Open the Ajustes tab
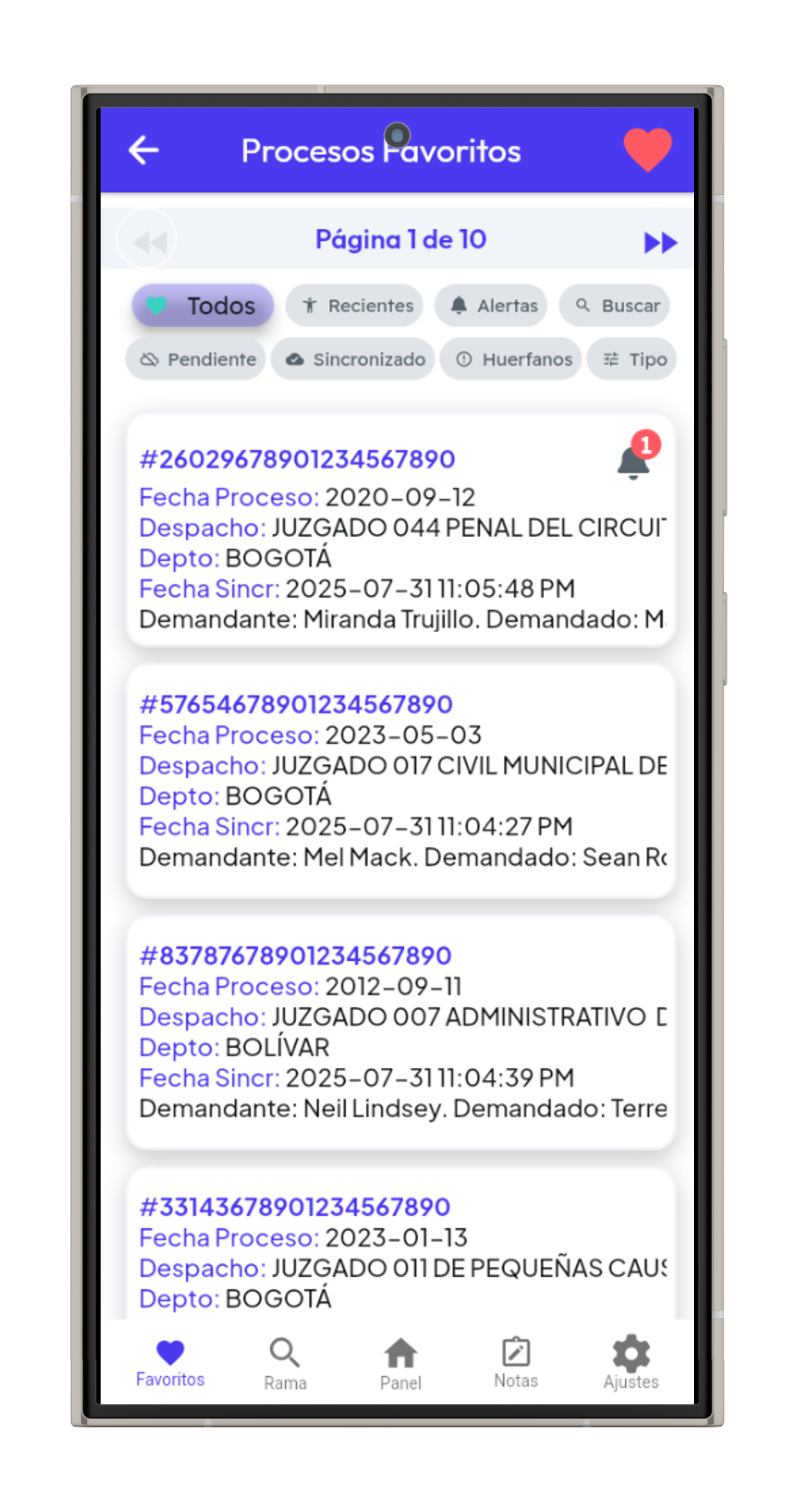The height and width of the screenshot is (1512, 798). coord(631,1364)
